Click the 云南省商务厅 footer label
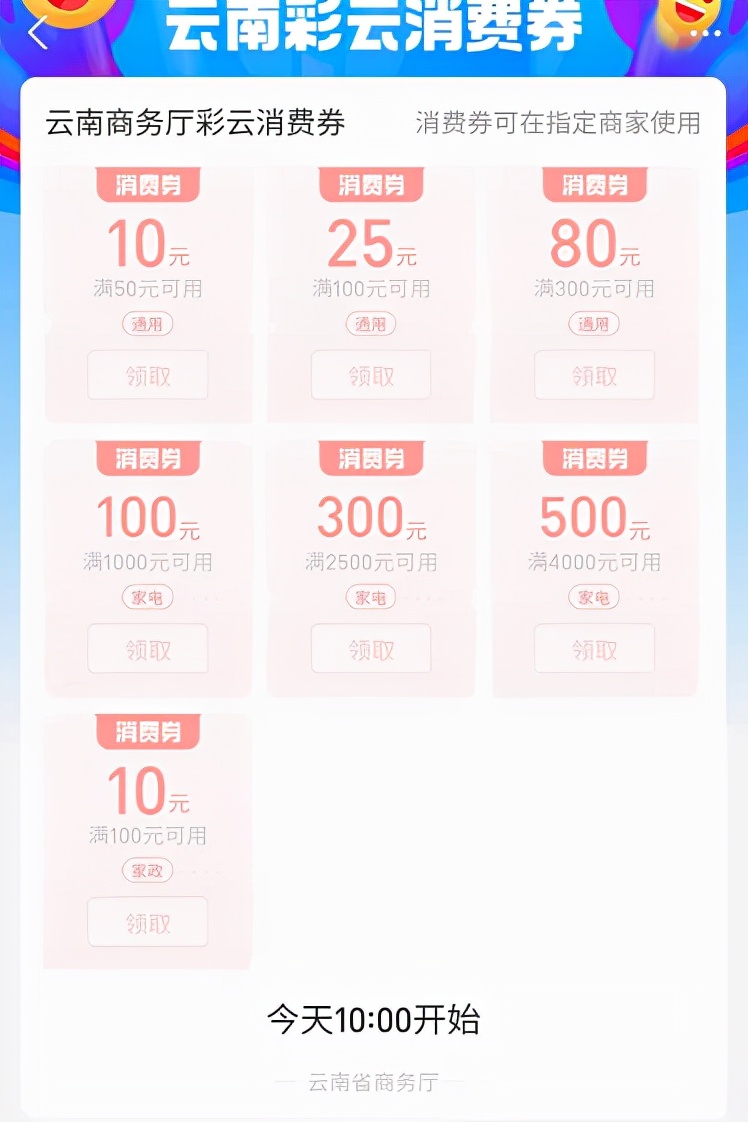Screen dimensions: 748x1122 pos(373,1081)
